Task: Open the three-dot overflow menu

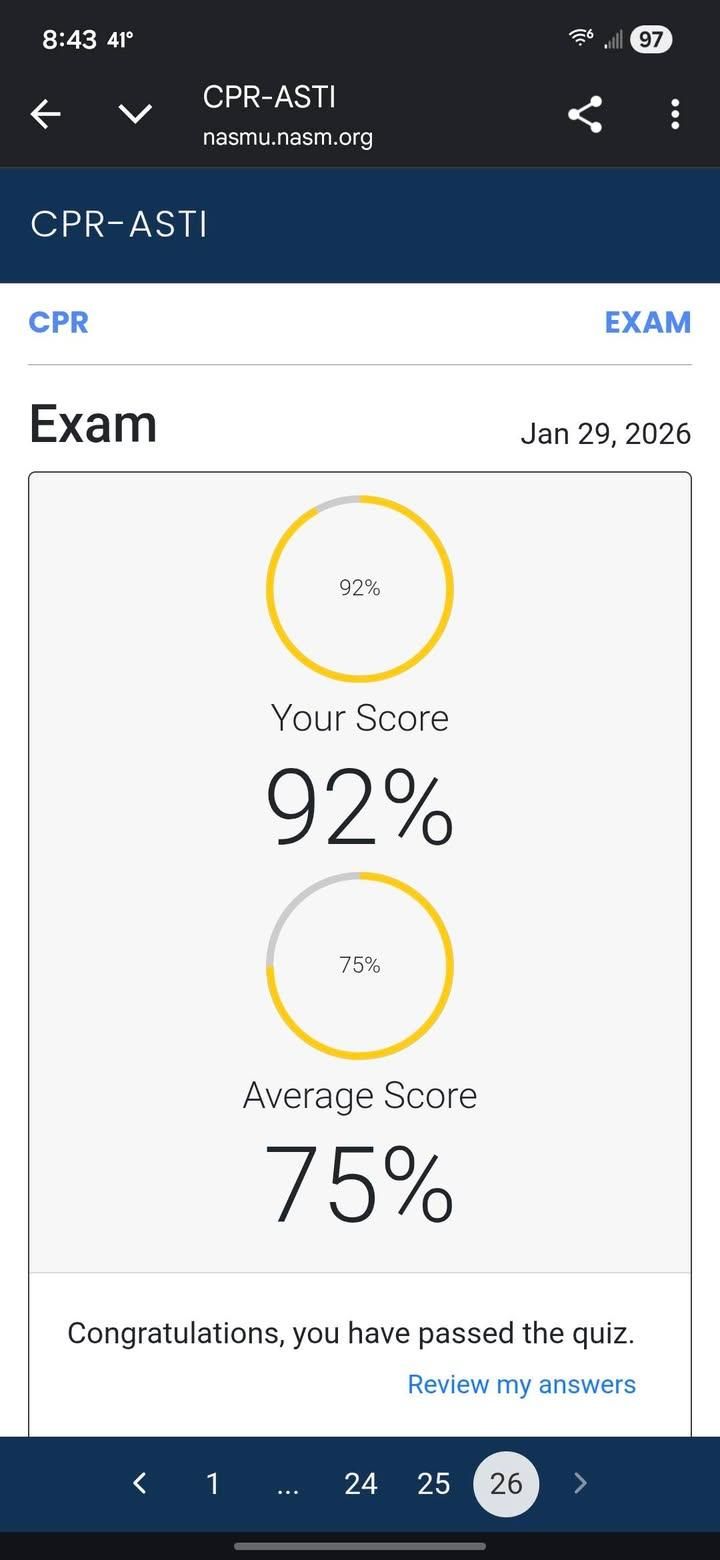Action: click(675, 115)
